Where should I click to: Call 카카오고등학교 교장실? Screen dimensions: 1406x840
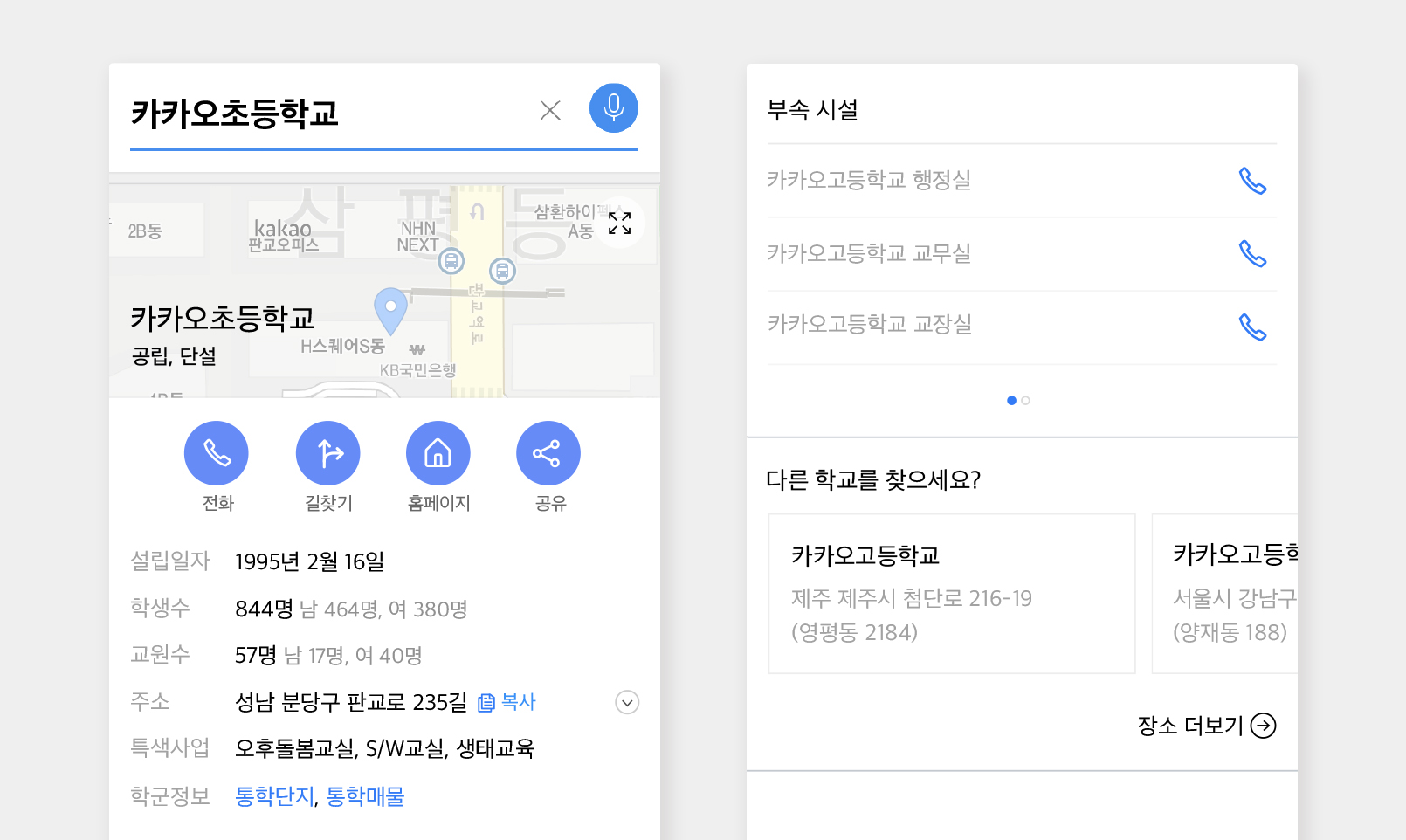click(1252, 327)
